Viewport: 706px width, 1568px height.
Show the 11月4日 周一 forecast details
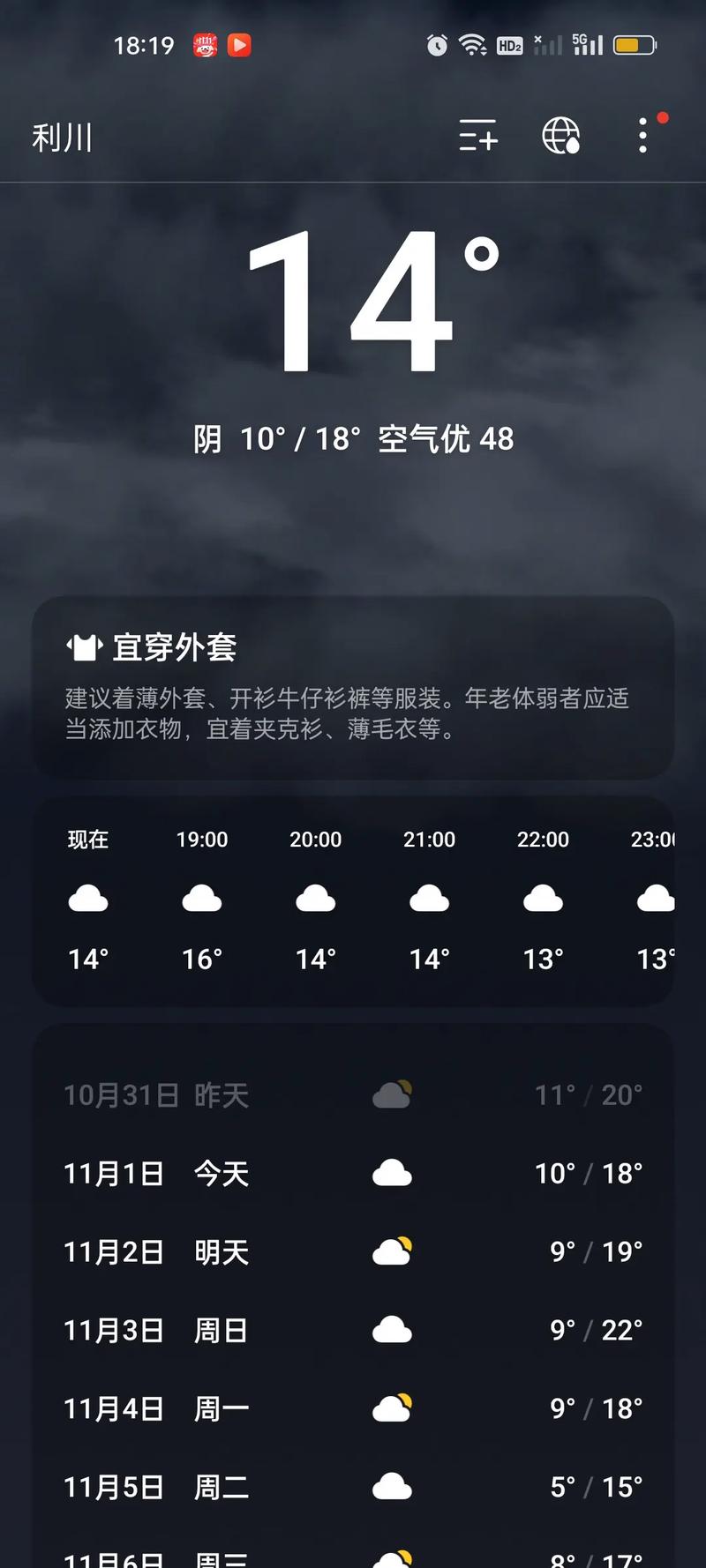(x=353, y=1408)
